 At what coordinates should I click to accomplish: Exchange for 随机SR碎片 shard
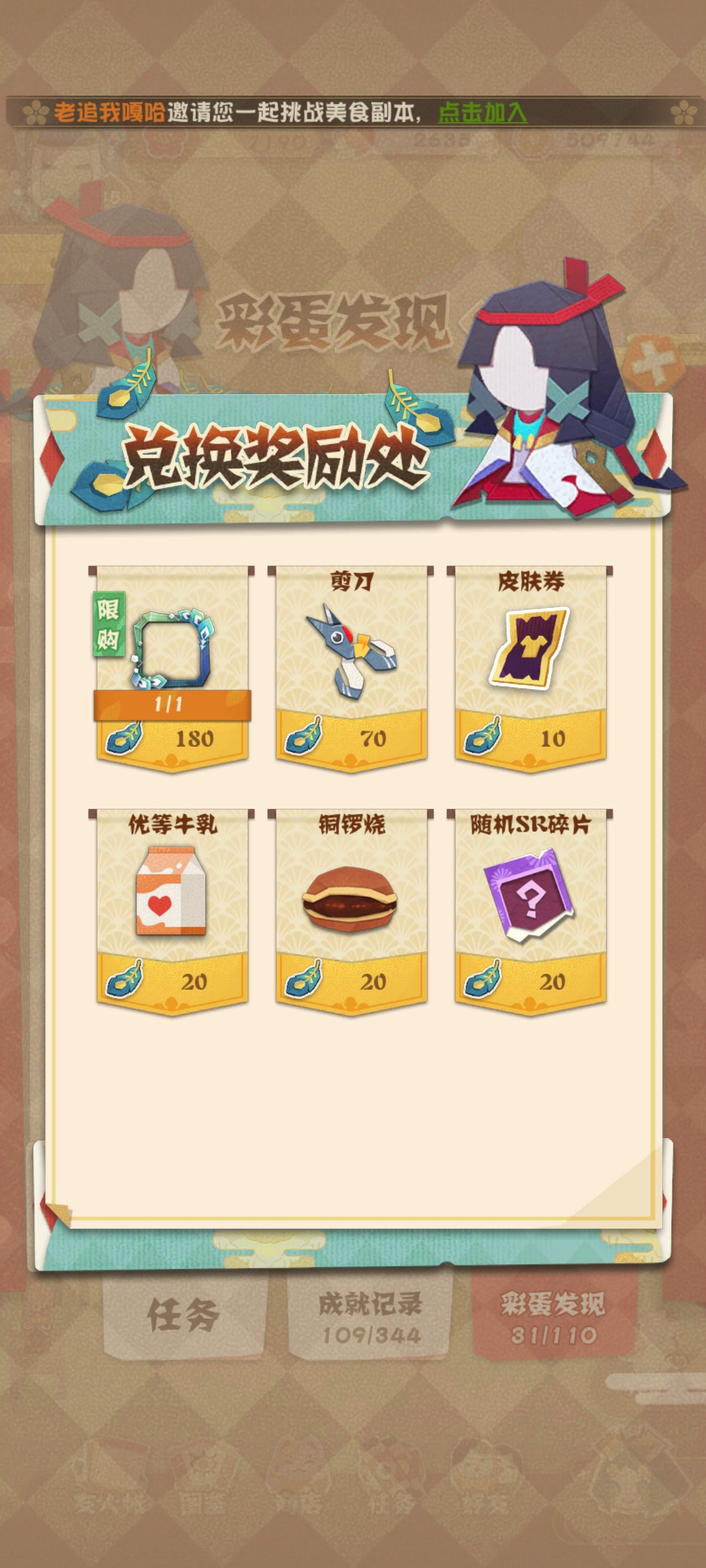point(530,911)
